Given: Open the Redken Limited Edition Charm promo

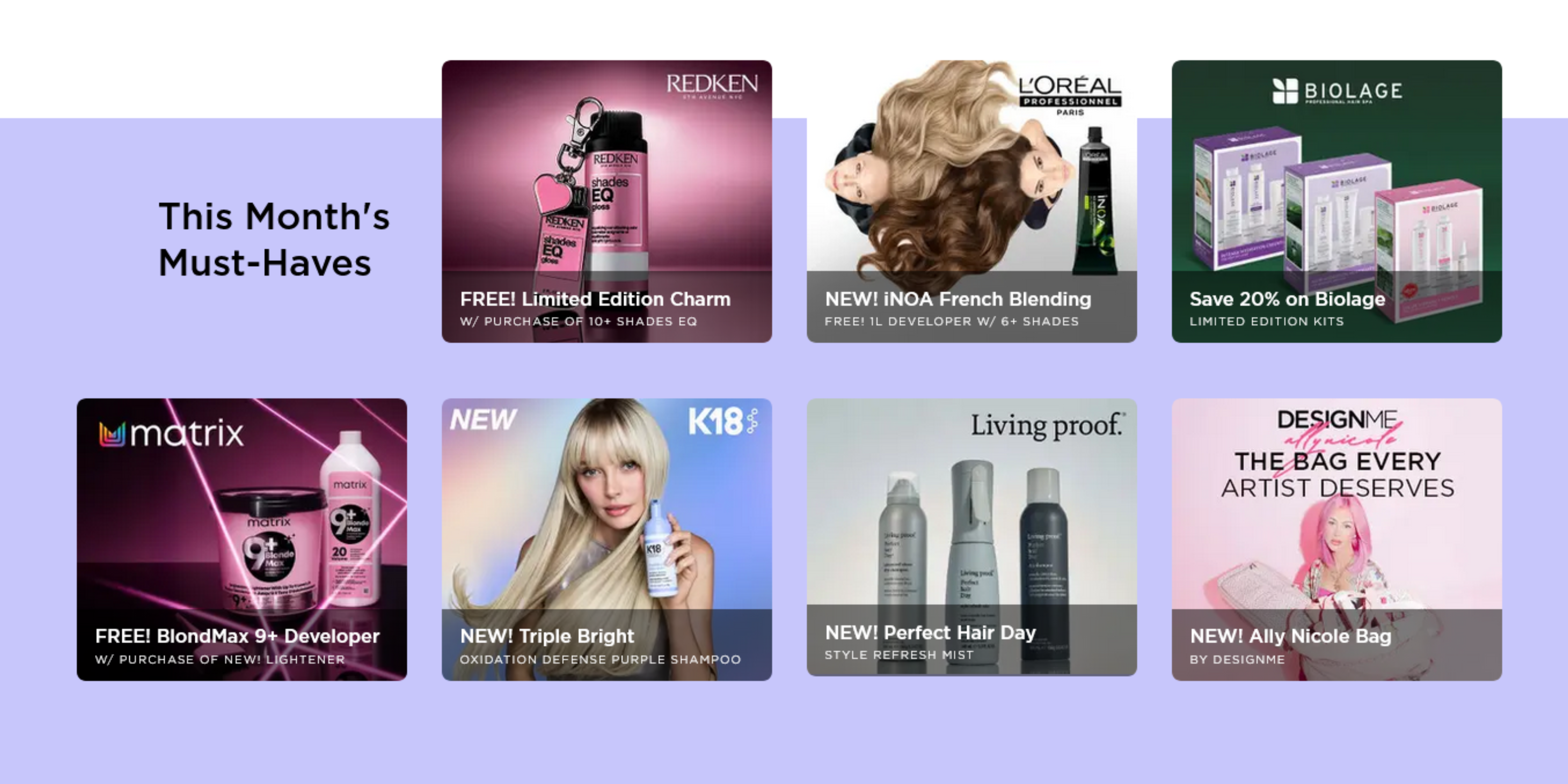Looking at the screenshot, I should point(606,201).
